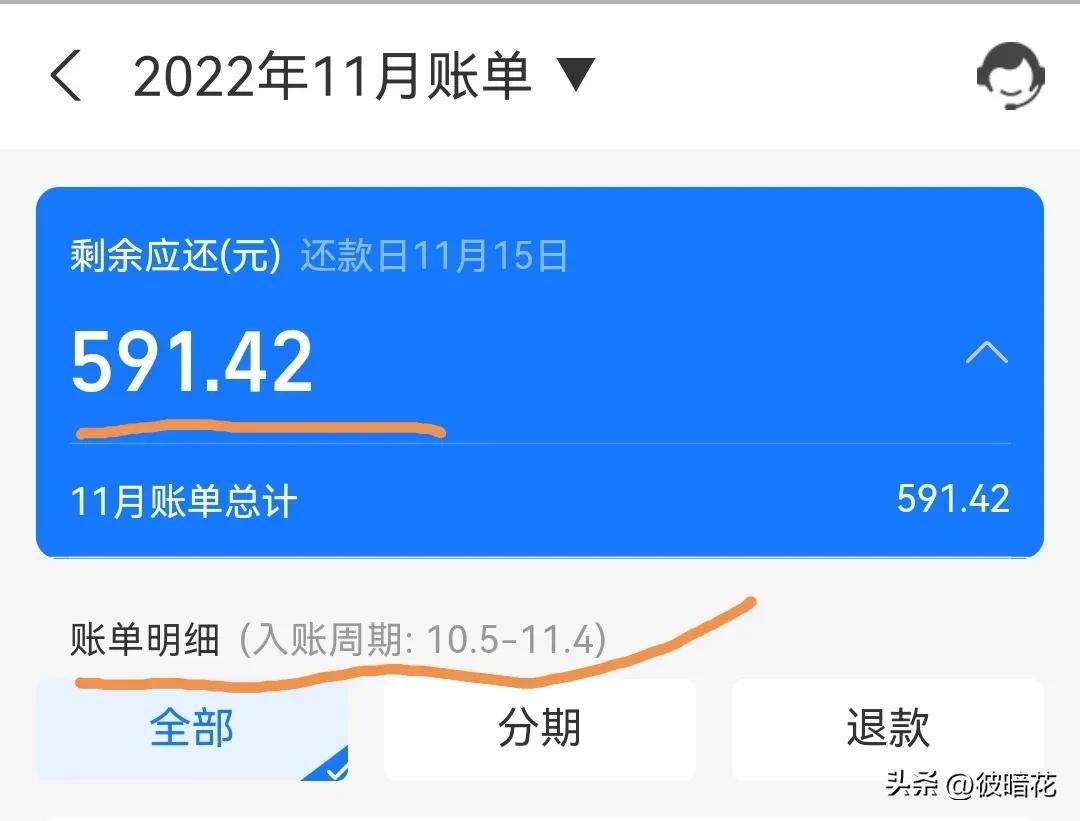Open the 2022年11月账单 month dropdown
This screenshot has width=1080, height=821.
click(575, 77)
